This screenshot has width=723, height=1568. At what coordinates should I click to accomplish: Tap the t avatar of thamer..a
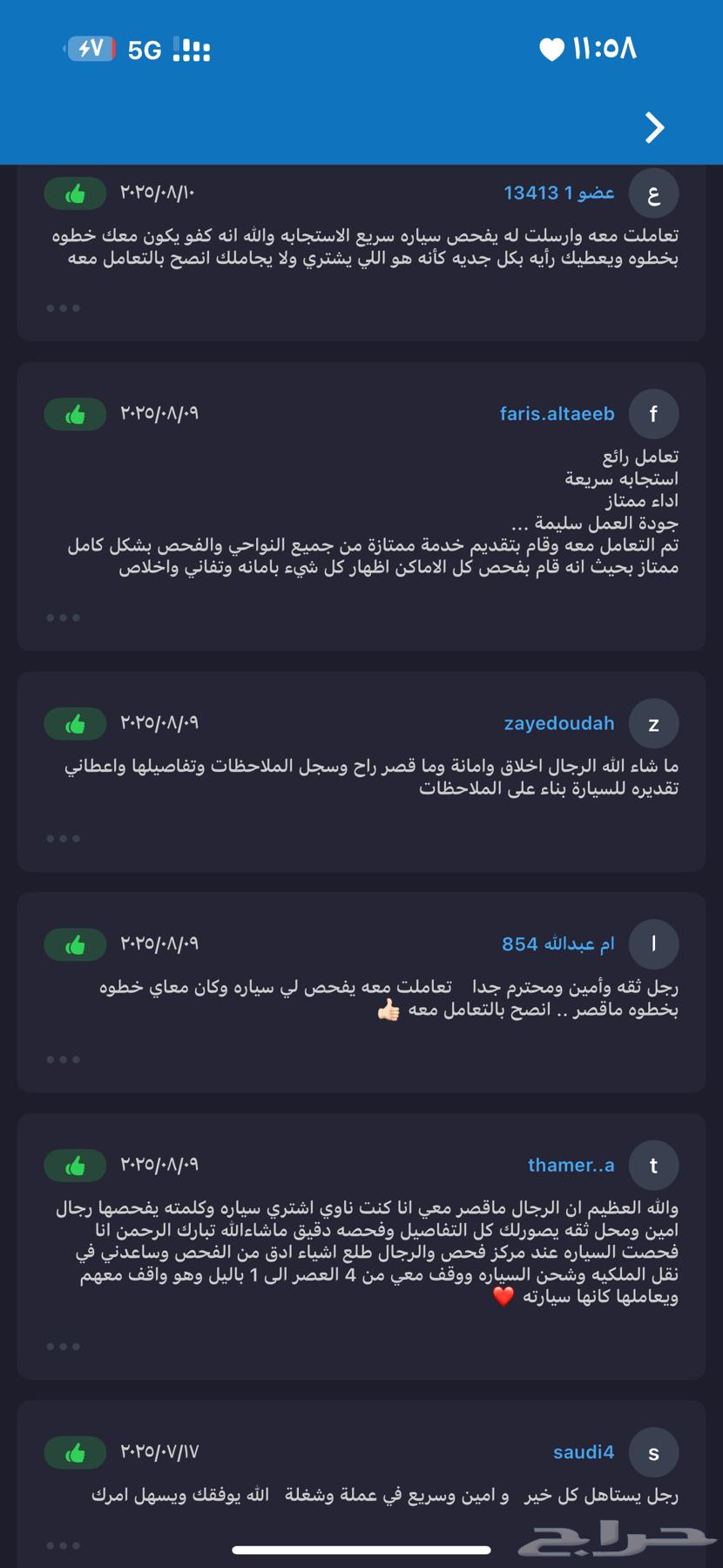(x=653, y=1165)
